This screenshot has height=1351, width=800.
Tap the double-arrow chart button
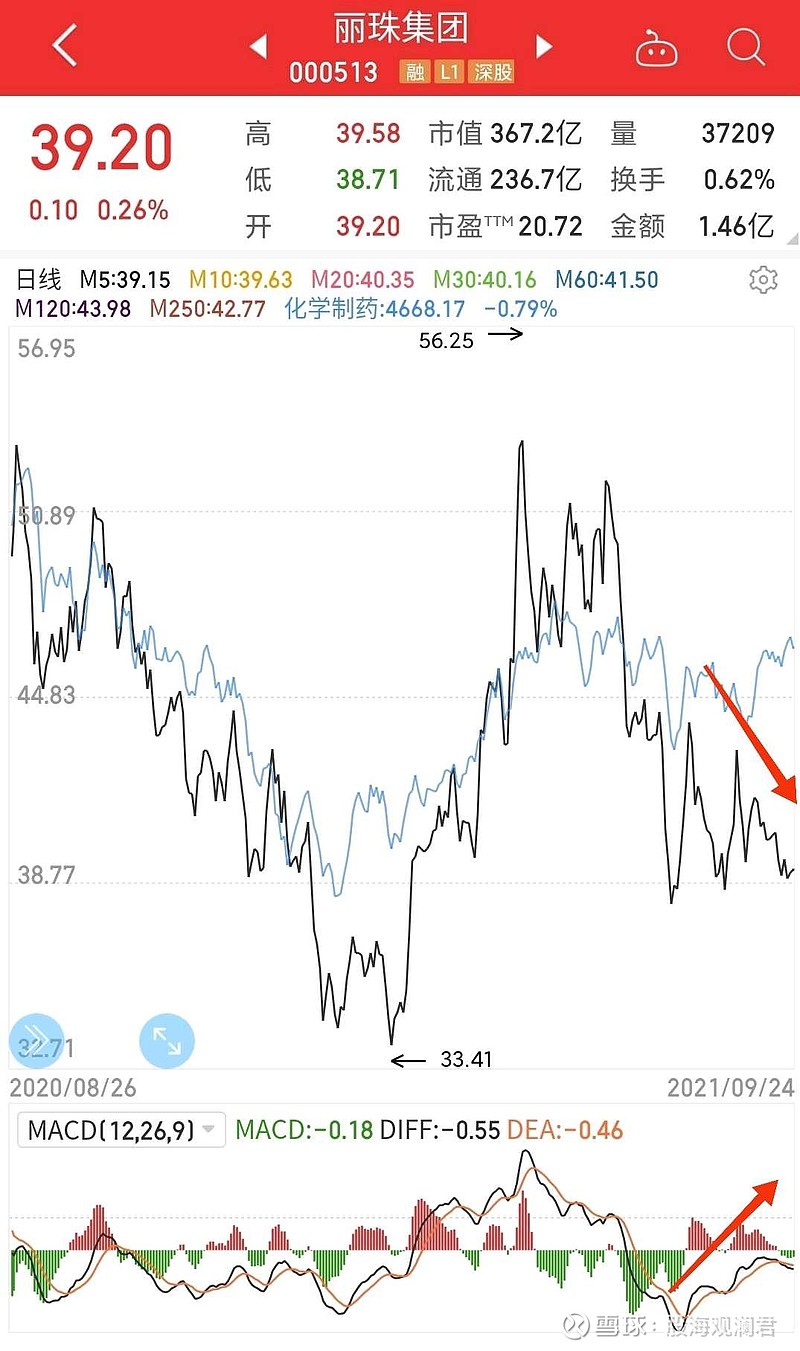36,1042
